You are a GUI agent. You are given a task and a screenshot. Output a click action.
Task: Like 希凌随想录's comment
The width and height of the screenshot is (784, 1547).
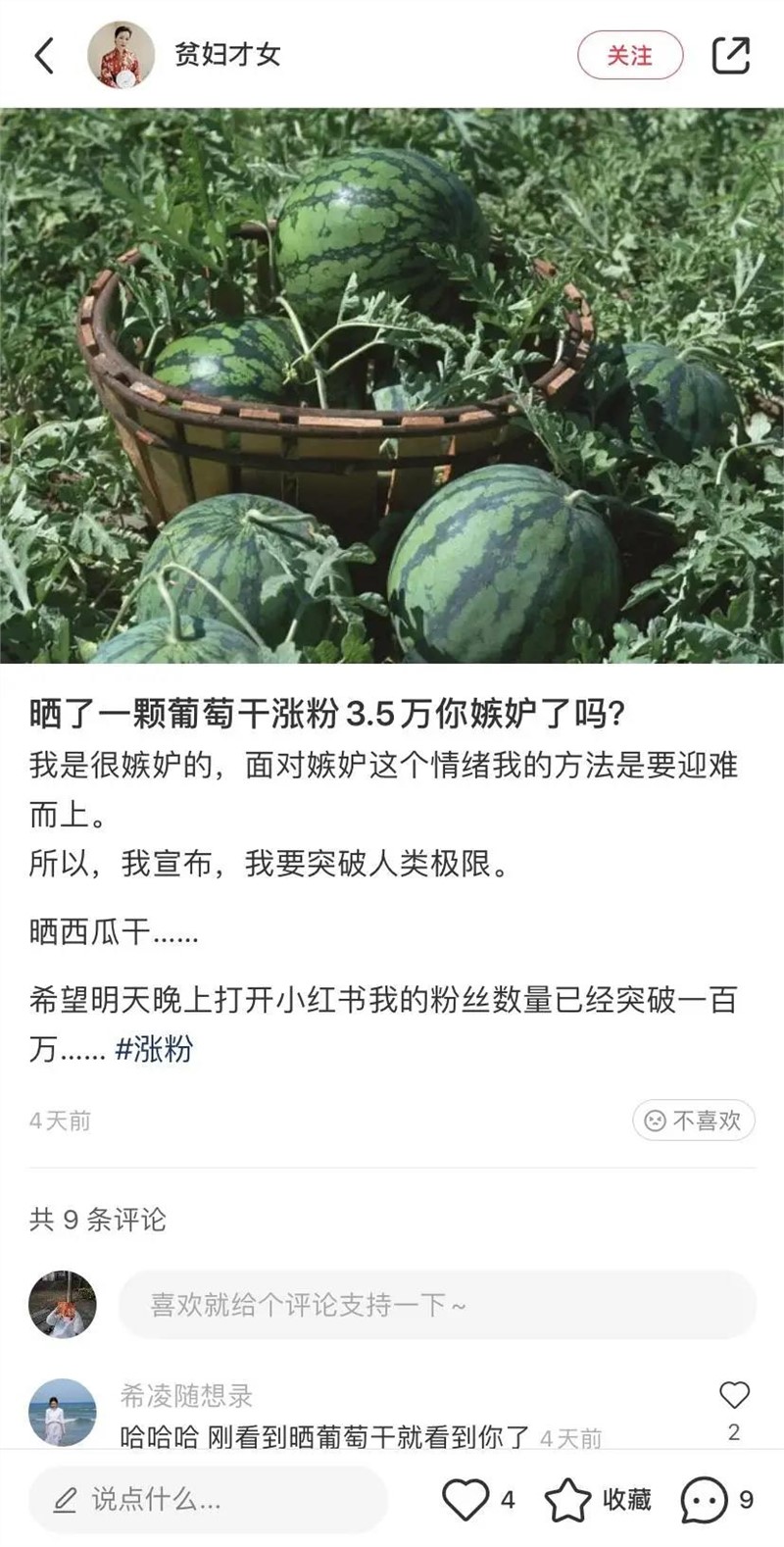click(x=734, y=1395)
